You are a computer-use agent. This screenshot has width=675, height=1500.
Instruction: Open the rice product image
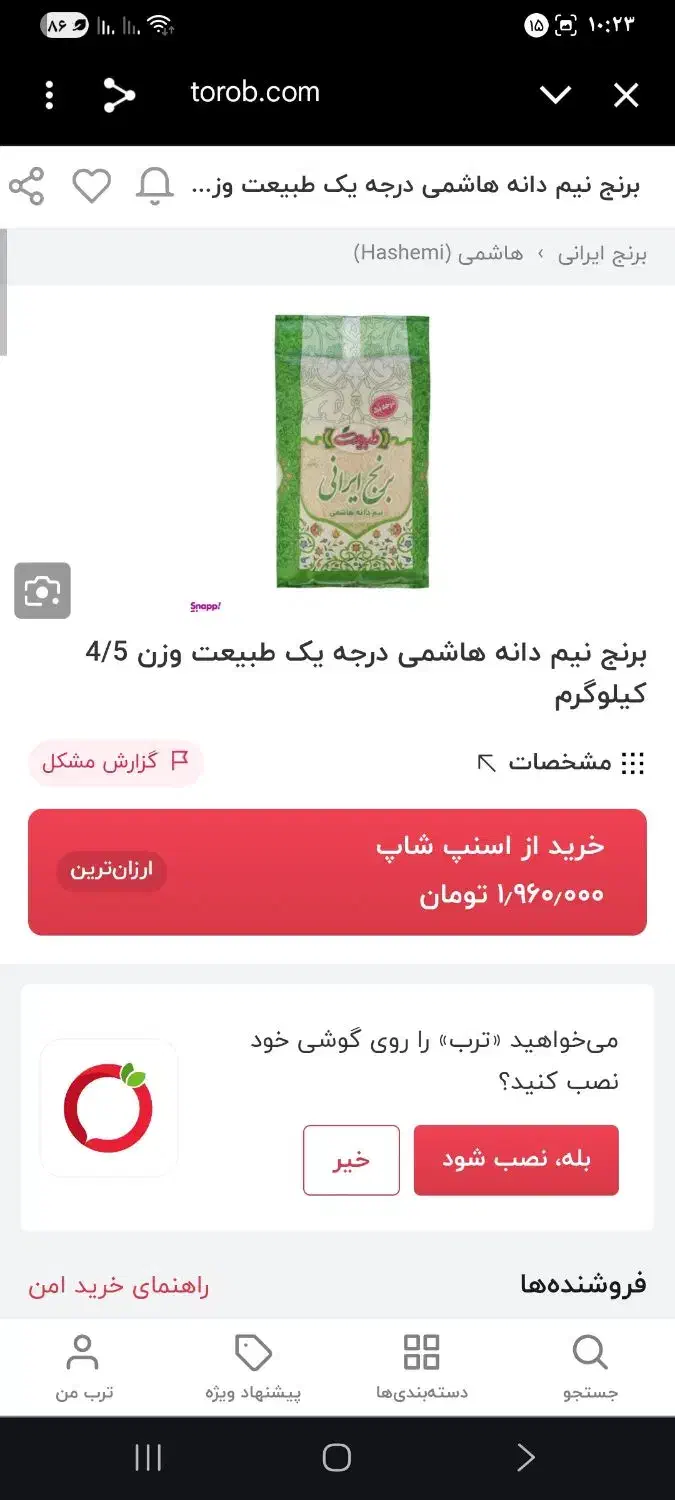tap(352, 451)
